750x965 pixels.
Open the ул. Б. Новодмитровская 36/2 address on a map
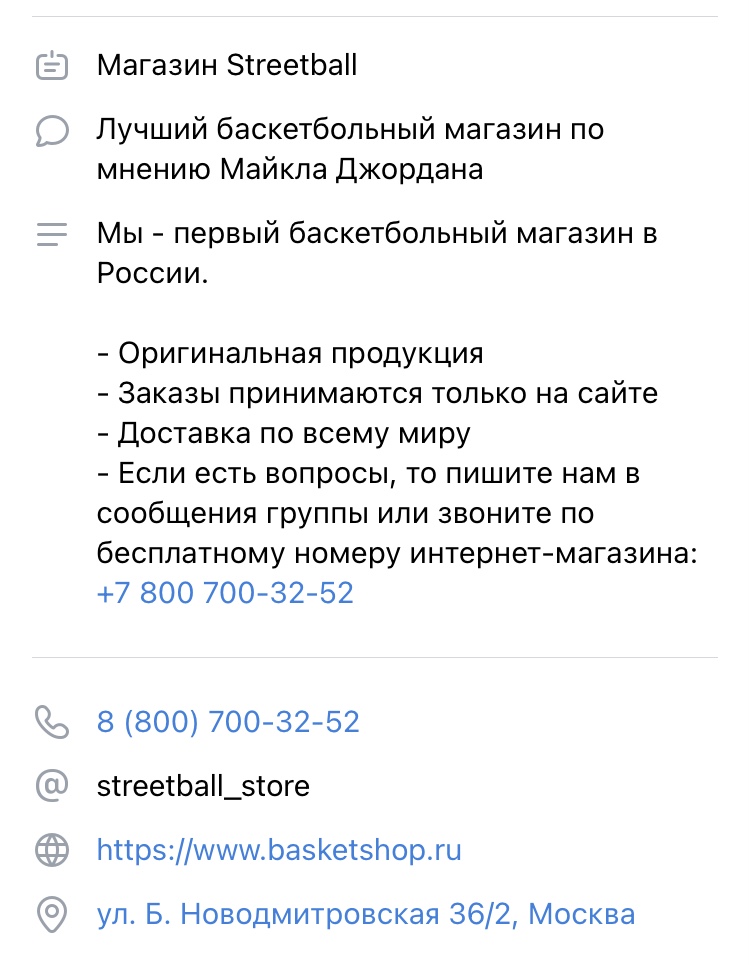coord(365,914)
